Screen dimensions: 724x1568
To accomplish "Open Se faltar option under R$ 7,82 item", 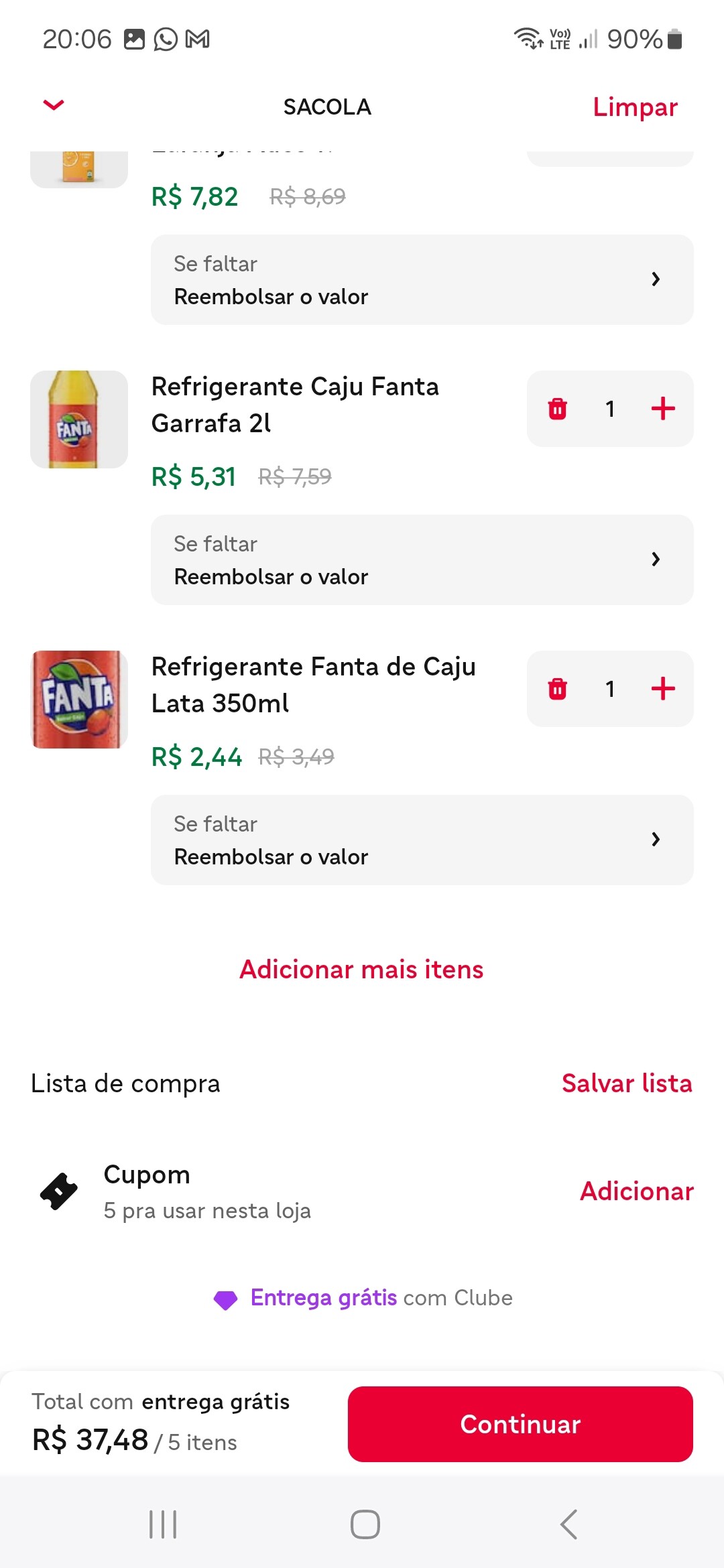I will pyautogui.click(x=422, y=280).
